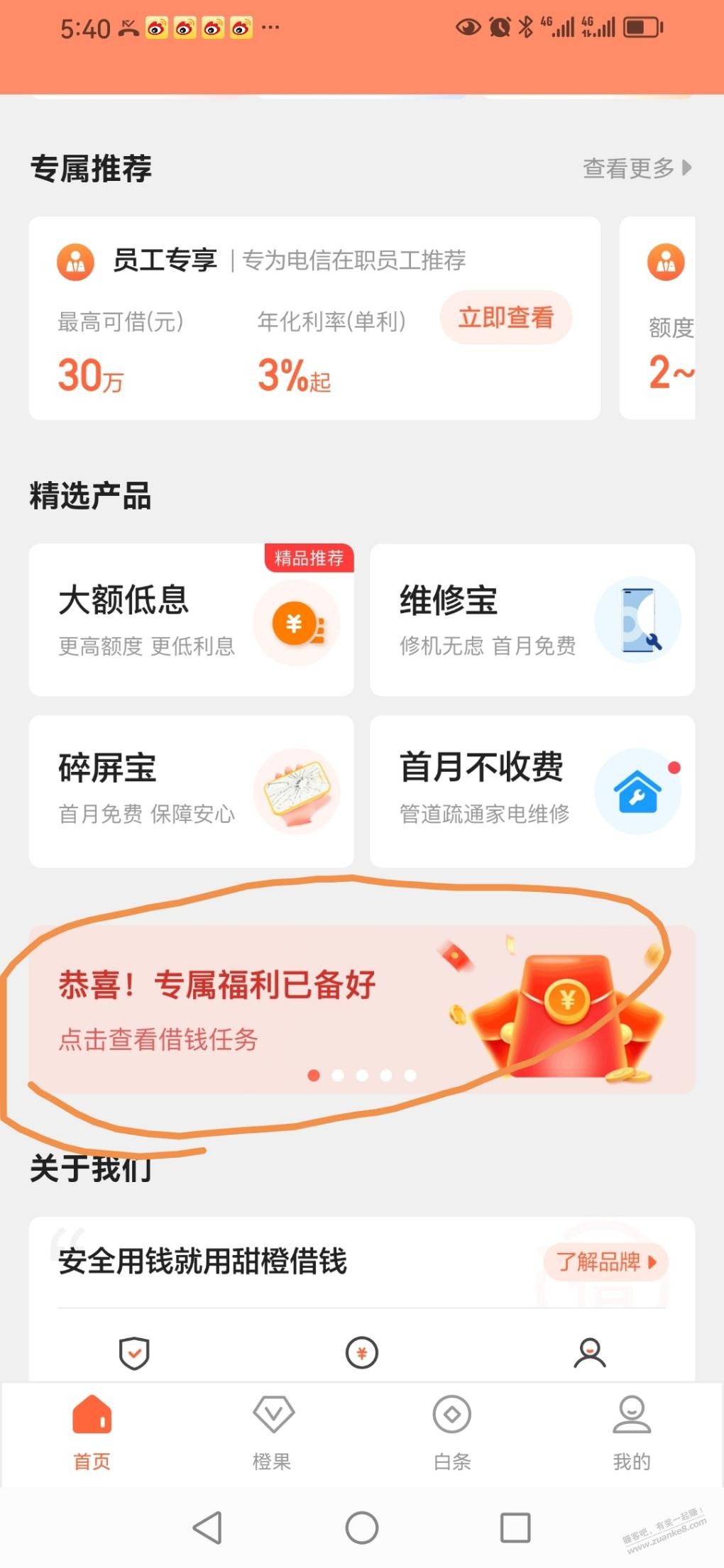The image size is (724, 1568).
Task: Open the 大额低息 product card
Action: (x=191, y=619)
